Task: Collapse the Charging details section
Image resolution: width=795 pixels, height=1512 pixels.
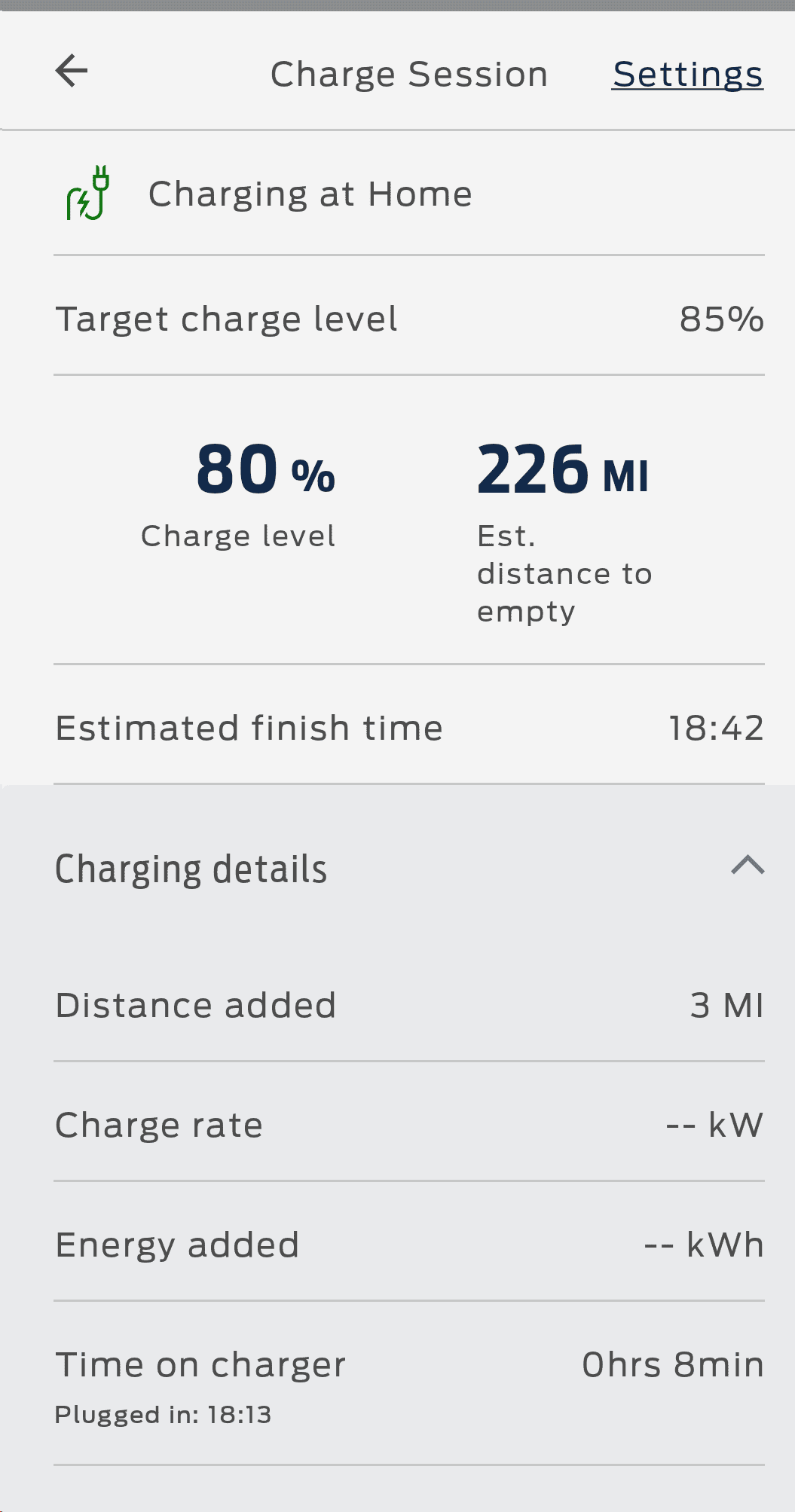Action: click(x=747, y=866)
